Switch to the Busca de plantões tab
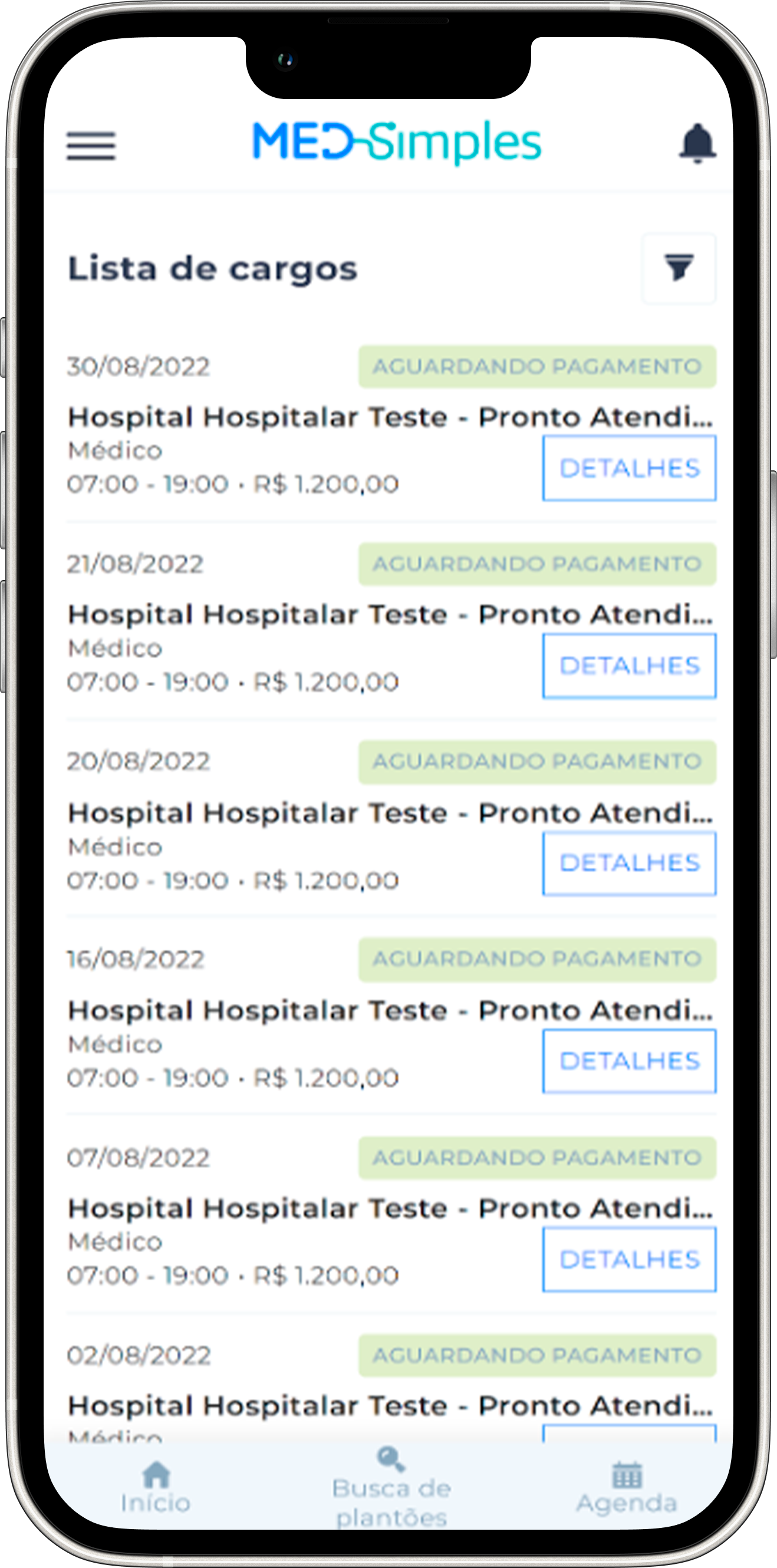 click(x=391, y=1488)
